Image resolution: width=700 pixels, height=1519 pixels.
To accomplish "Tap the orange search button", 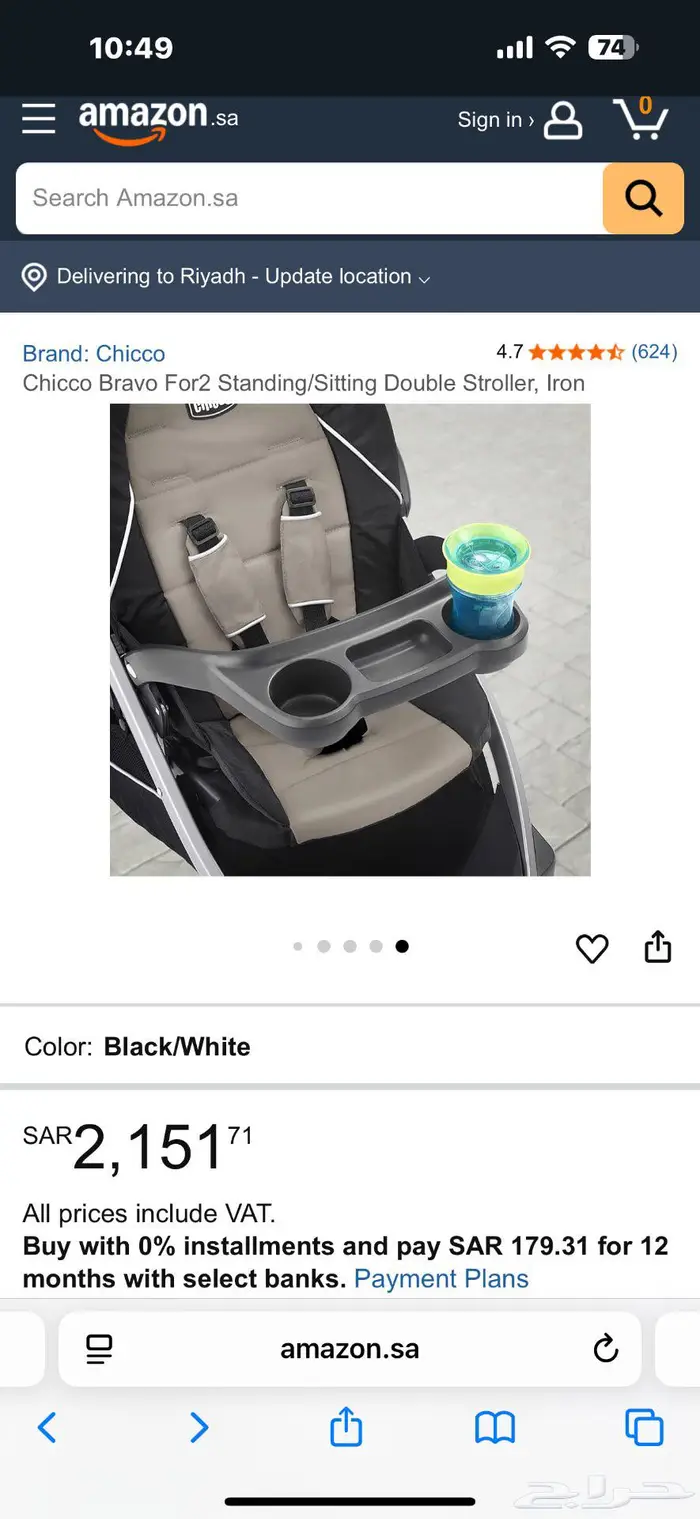I will pyautogui.click(x=643, y=198).
